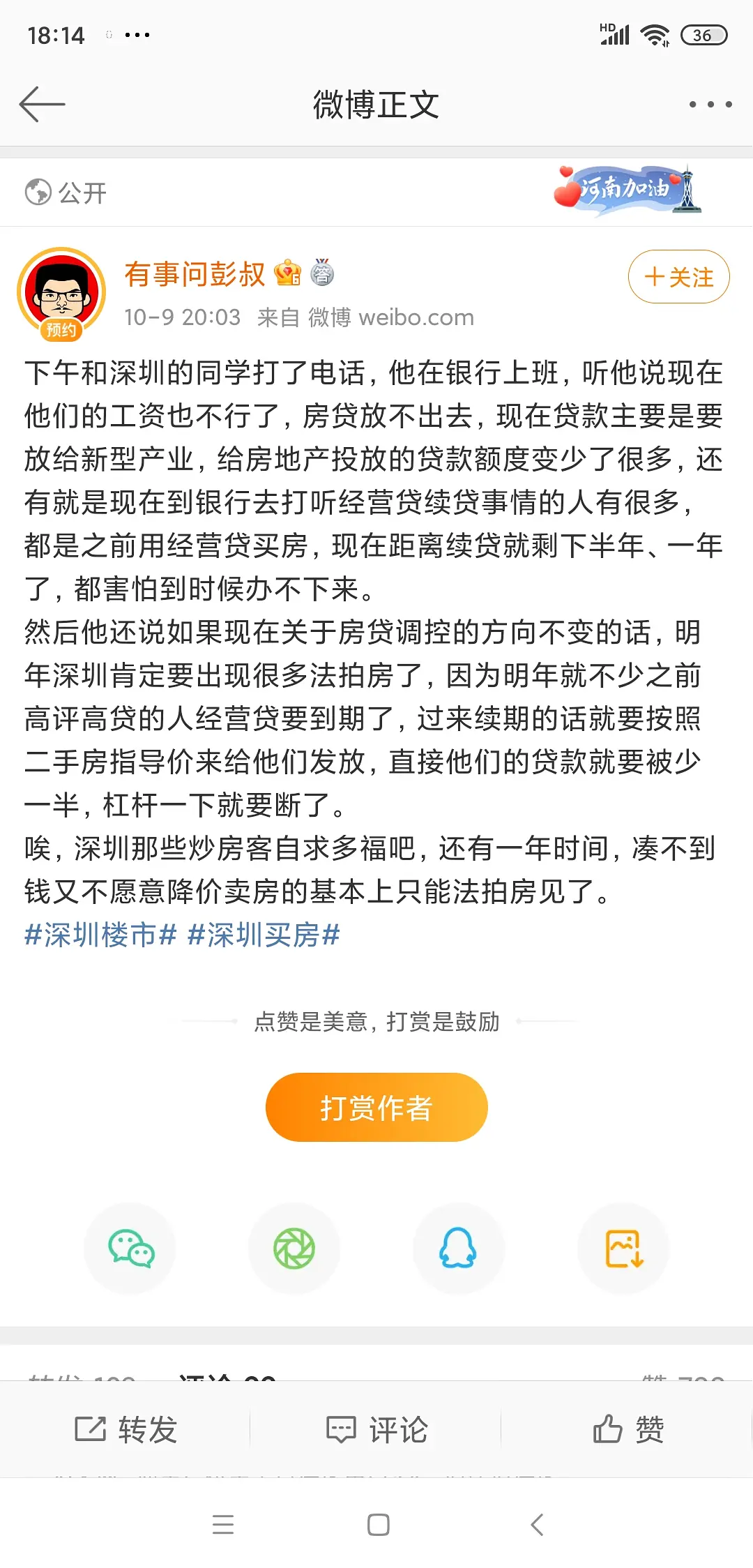Open hashtag #深圳楼市#
This screenshot has width=753, height=1568.
click(x=100, y=935)
